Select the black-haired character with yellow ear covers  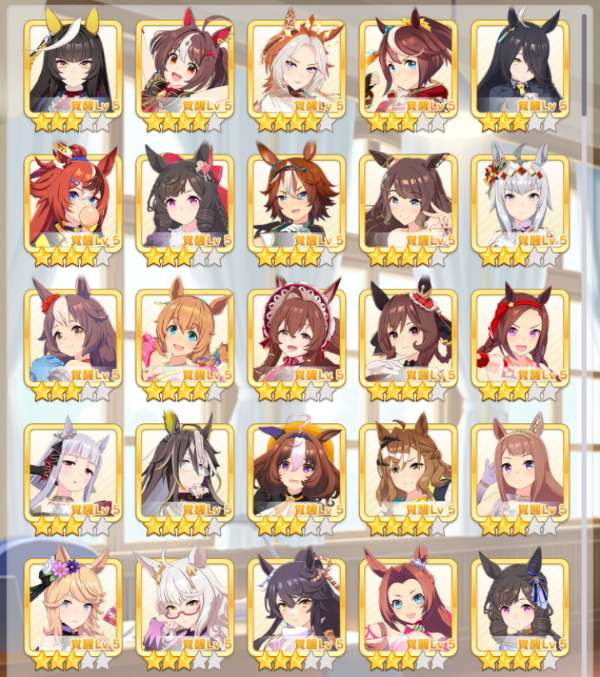coord(72,70)
